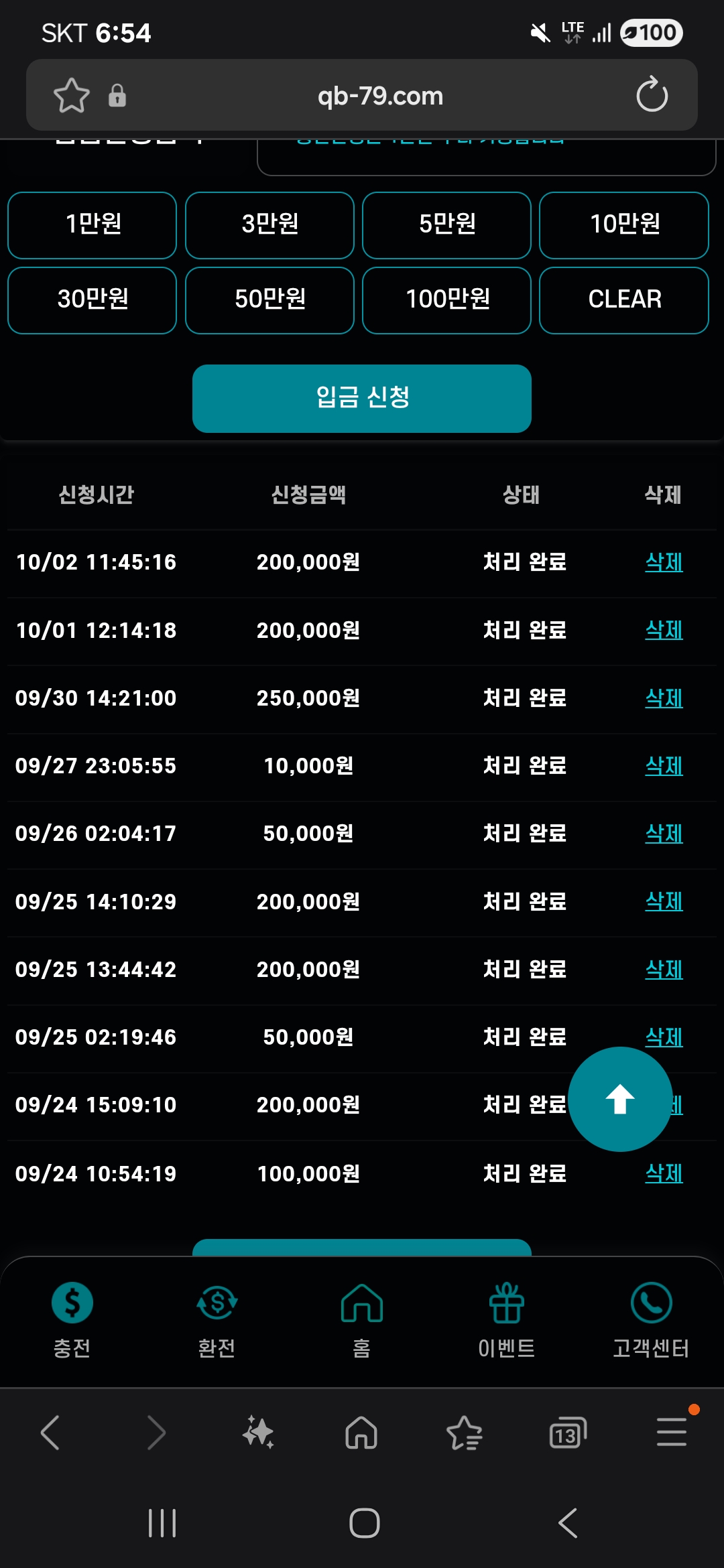The height and width of the screenshot is (1568, 724).
Task: Delete the 09/30 14:21:00 record
Action: [x=664, y=698]
